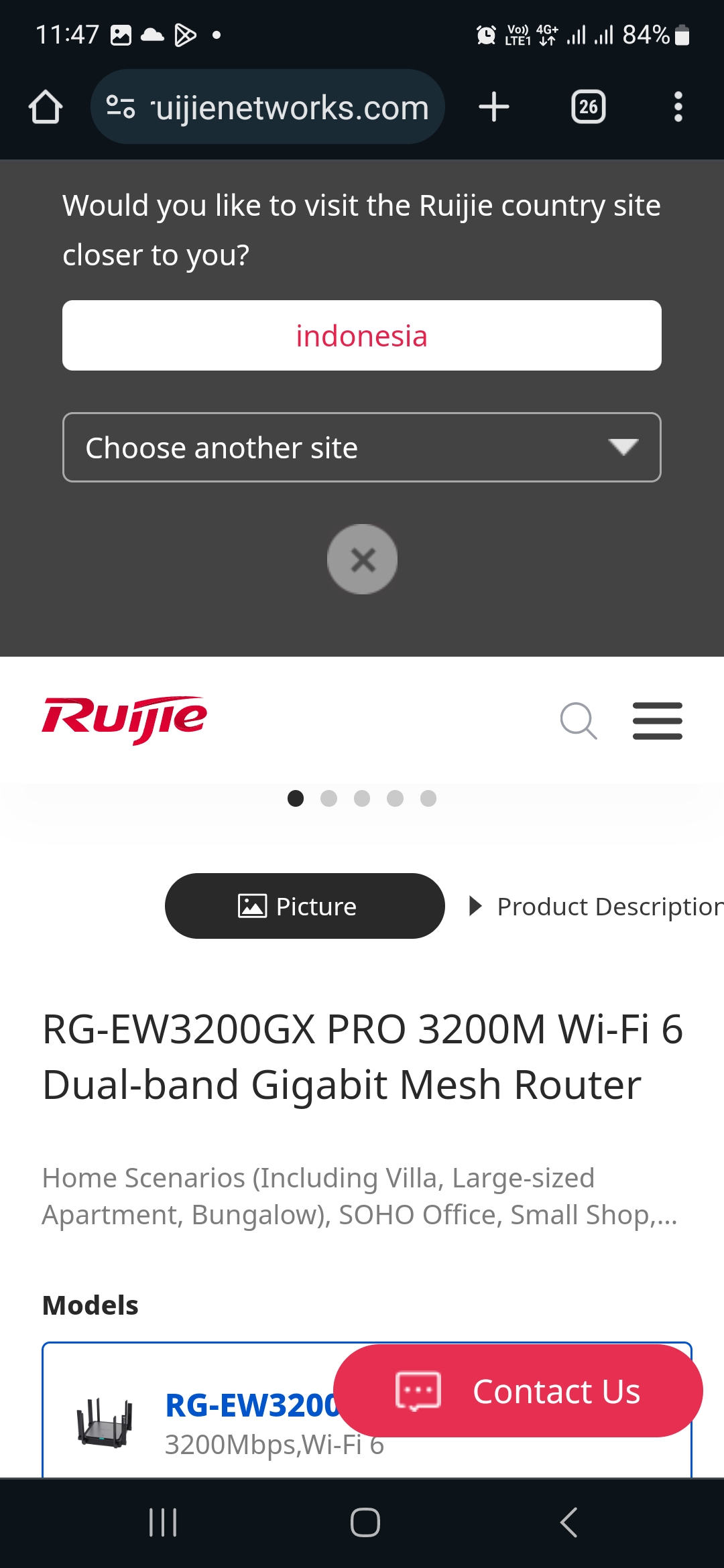Go back using system navigation bar
This screenshot has height=1568, width=724.
click(568, 1522)
